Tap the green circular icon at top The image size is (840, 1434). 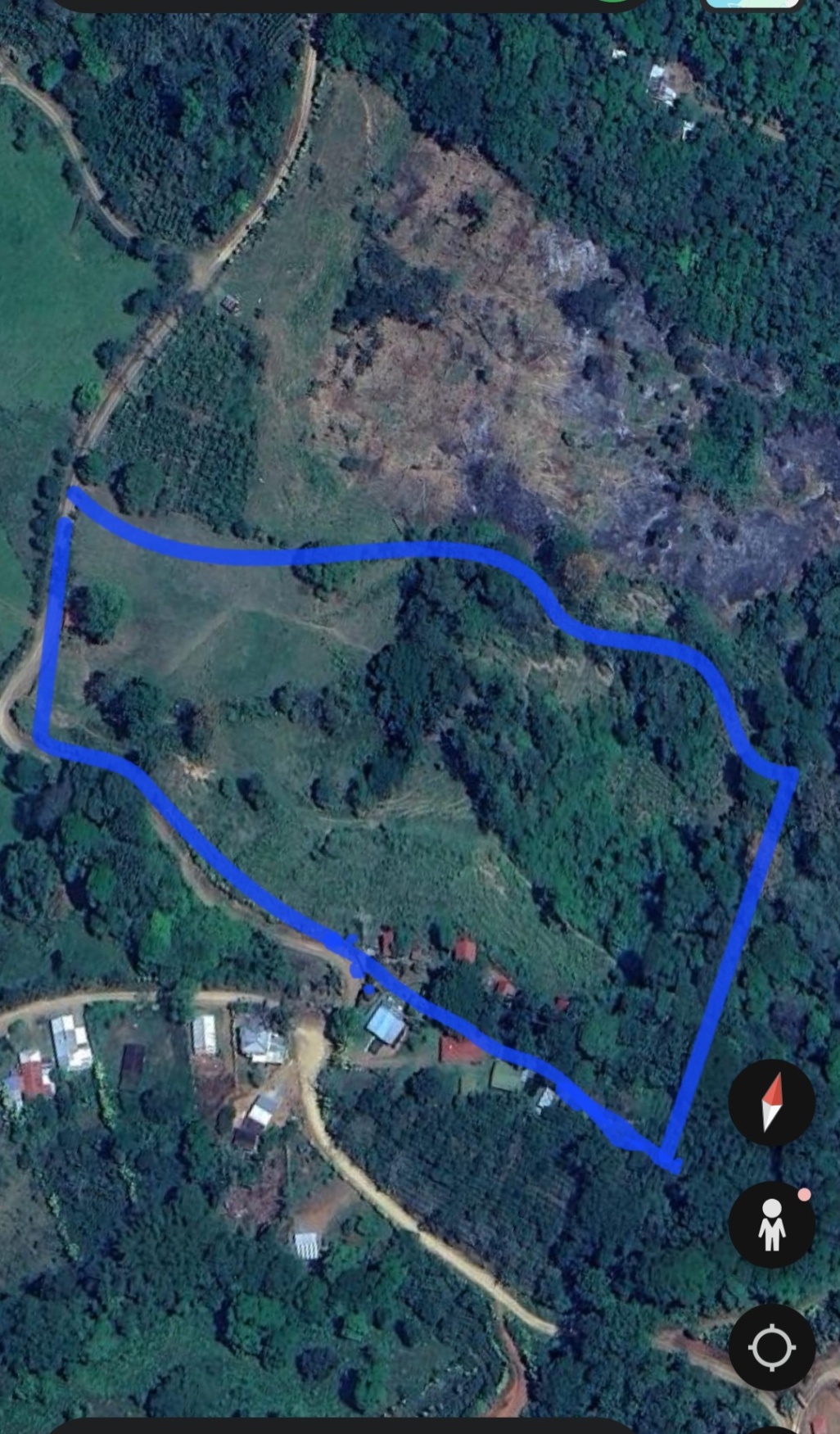(612, 4)
